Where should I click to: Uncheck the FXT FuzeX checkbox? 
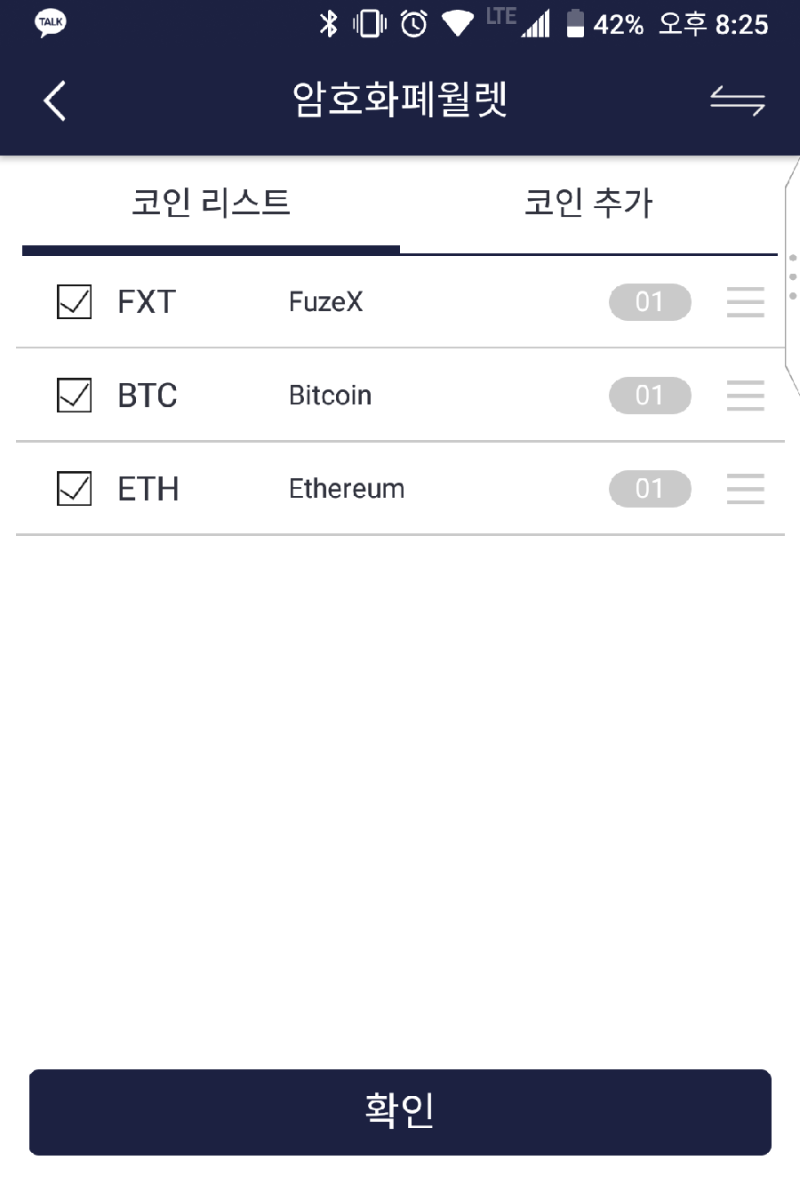72,302
